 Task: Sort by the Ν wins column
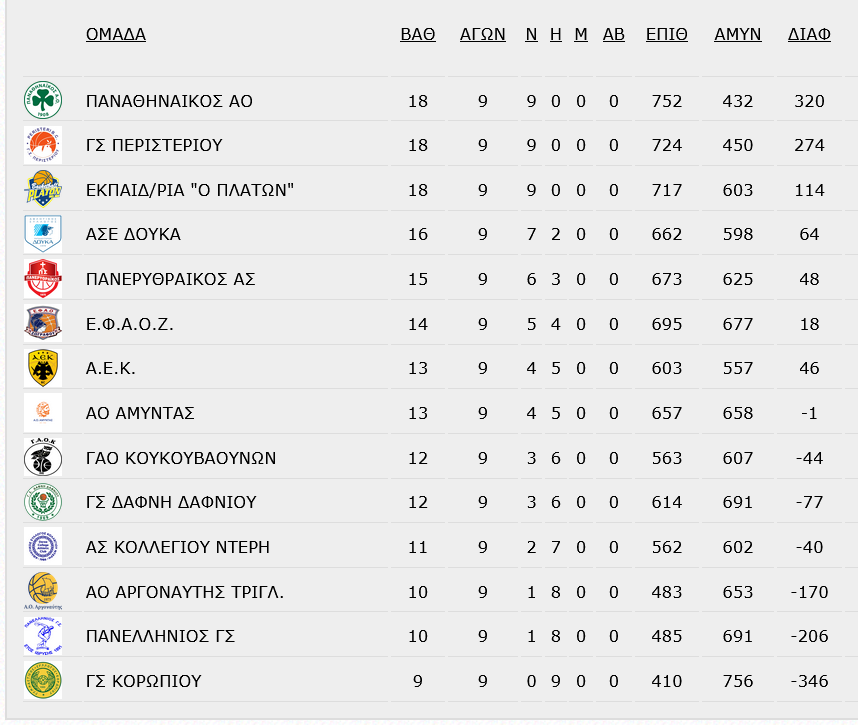pos(531,34)
